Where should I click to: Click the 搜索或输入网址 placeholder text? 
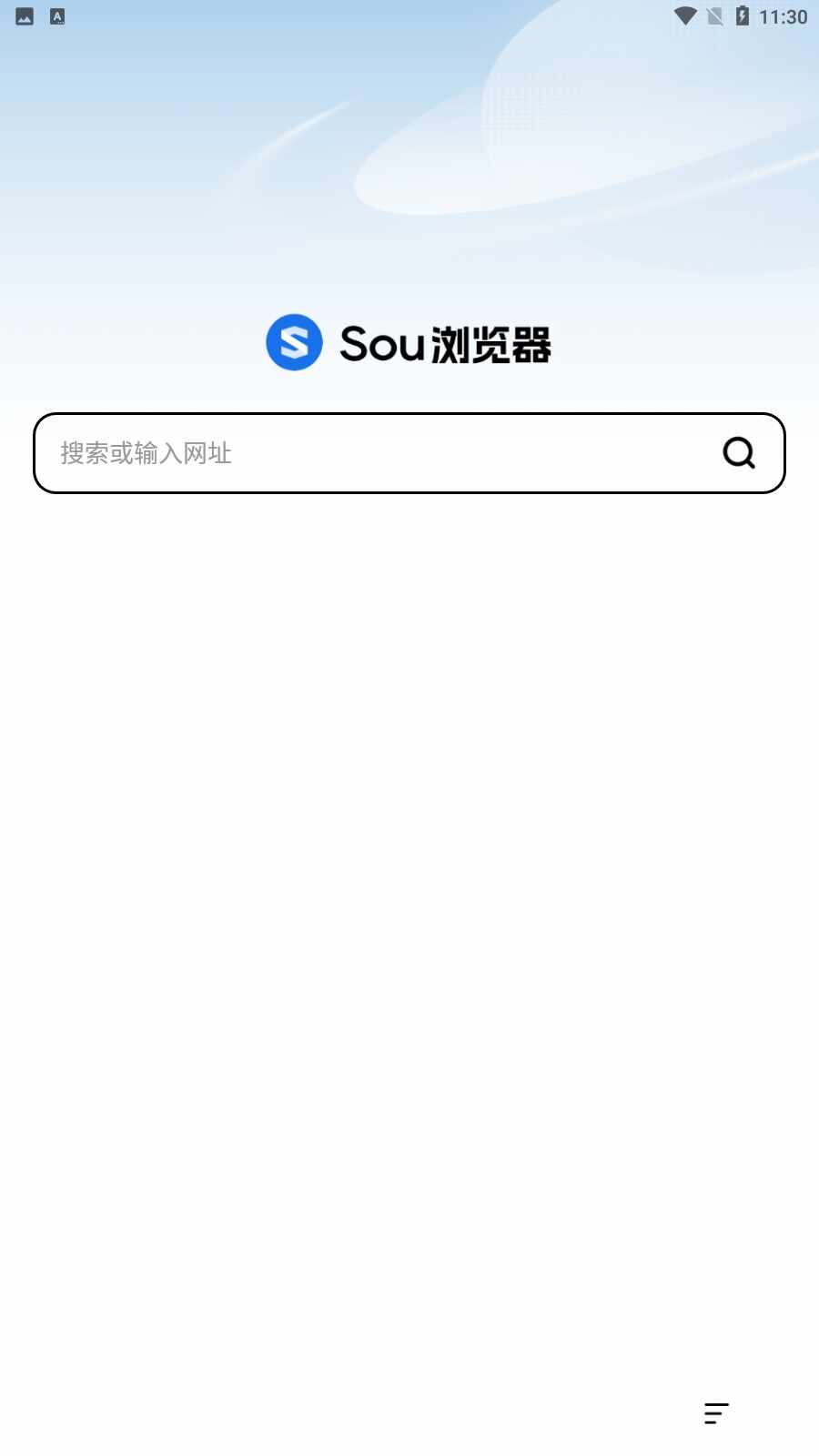click(147, 453)
